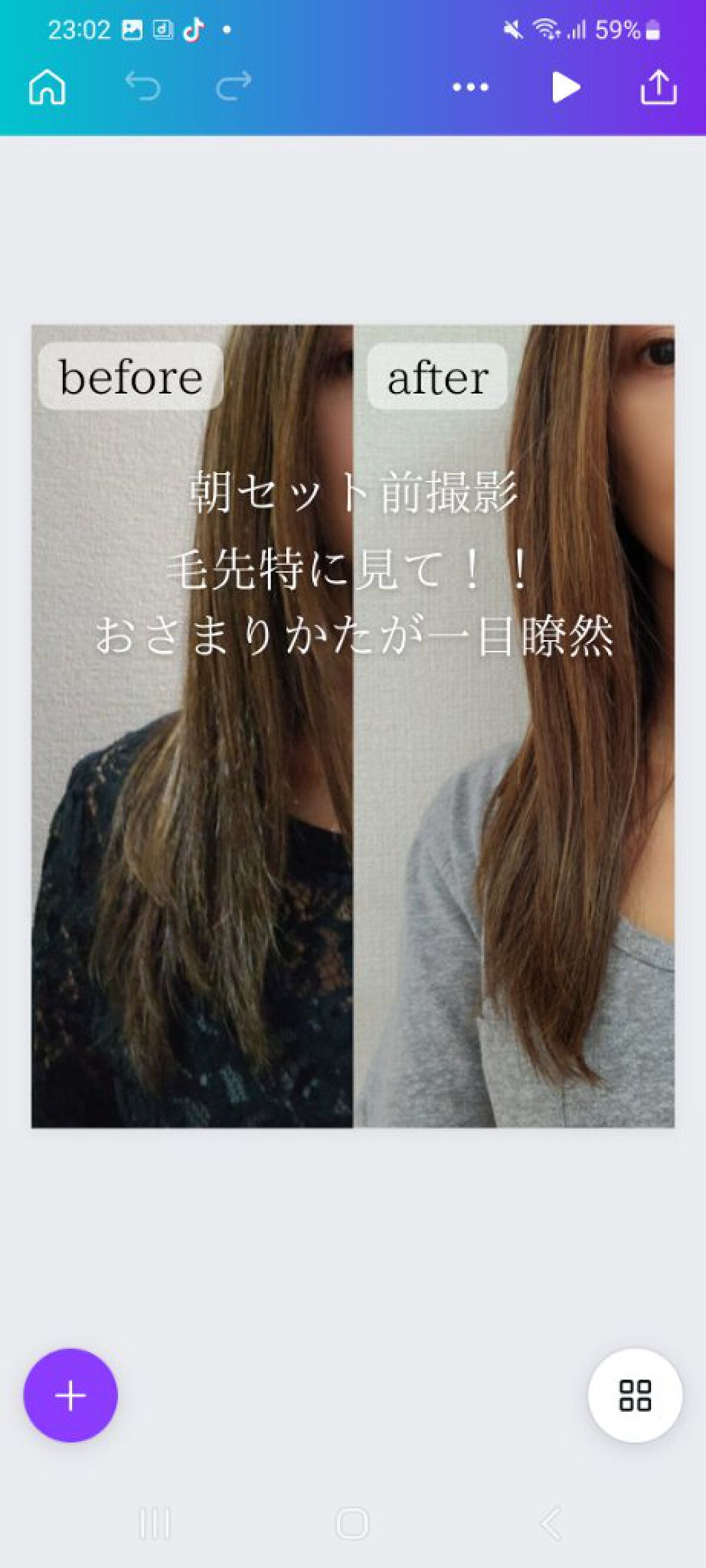This screenshot has width=706, height=1568.
Task: Tap the purple plus add button
Action: click(71, 1396)
